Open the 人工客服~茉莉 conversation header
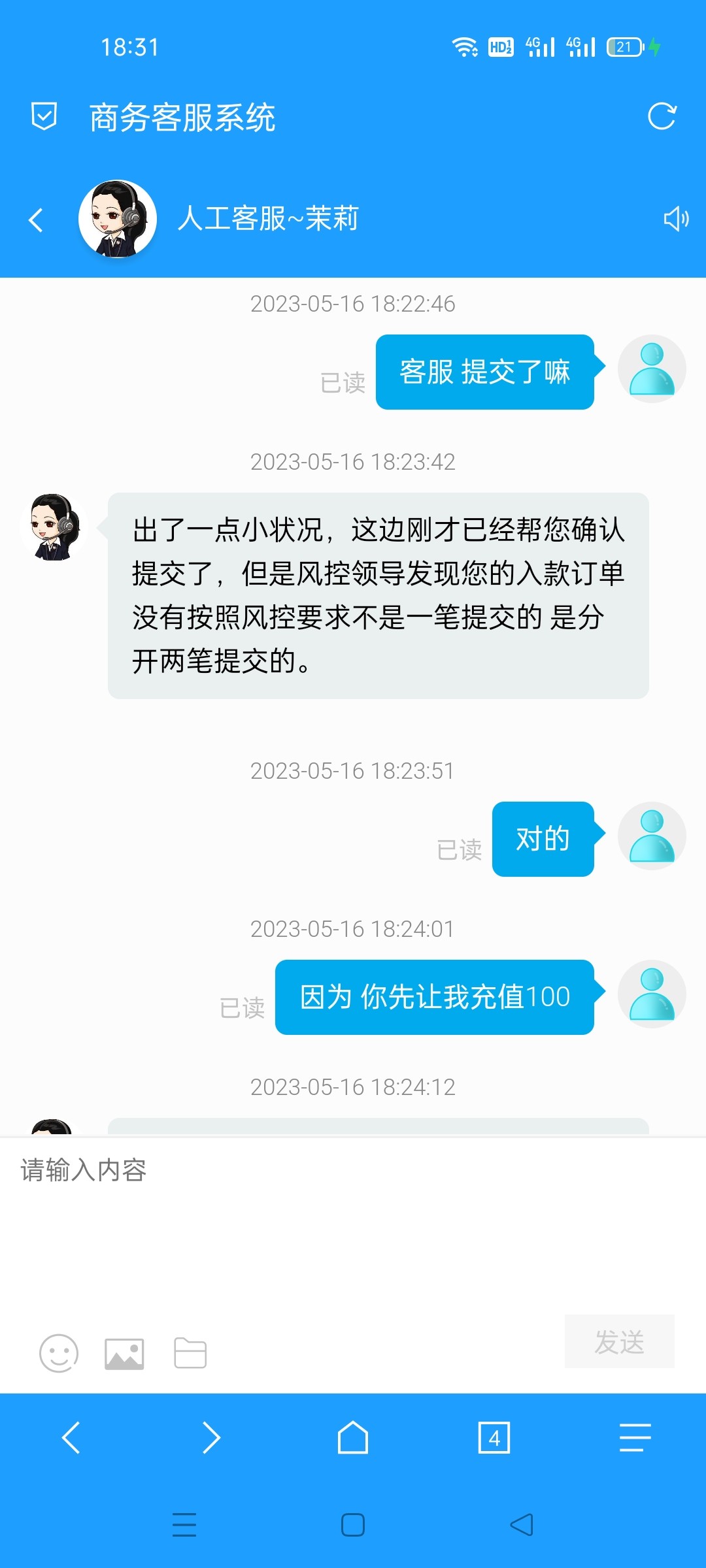 pos(268,219)
